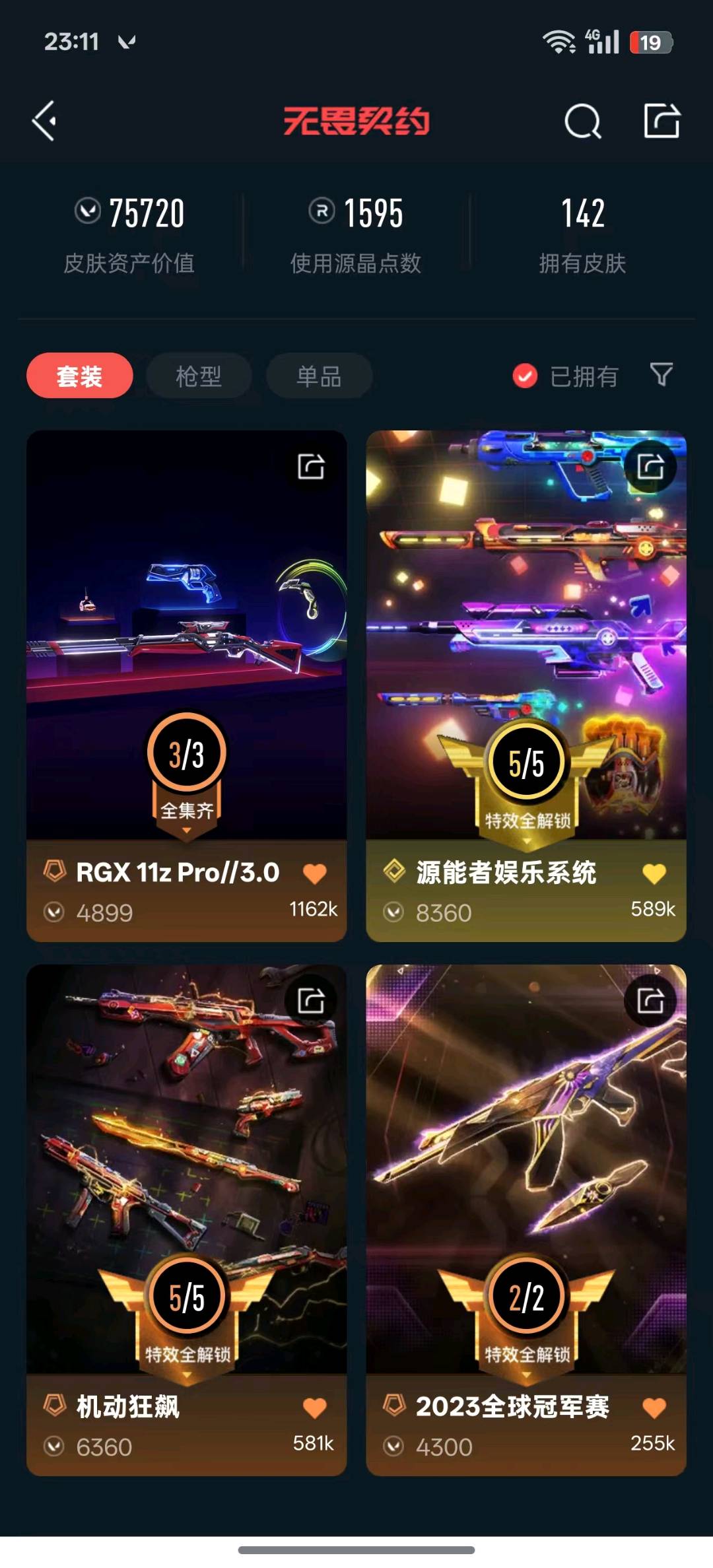Switch to the 单品 tab
Image resolution: width=713 pixels, height=1568 pixels.
pos(319,376)
